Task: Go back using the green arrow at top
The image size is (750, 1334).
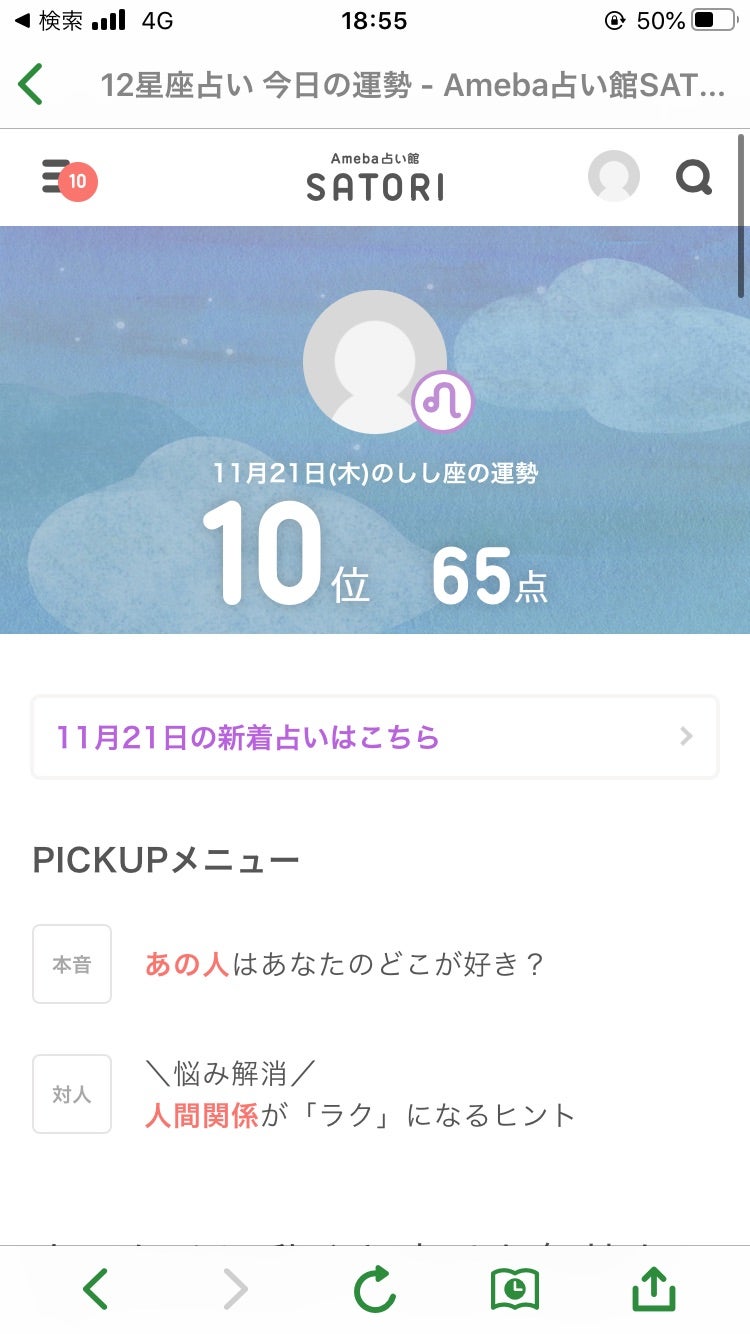Action: tap(32, 85)
